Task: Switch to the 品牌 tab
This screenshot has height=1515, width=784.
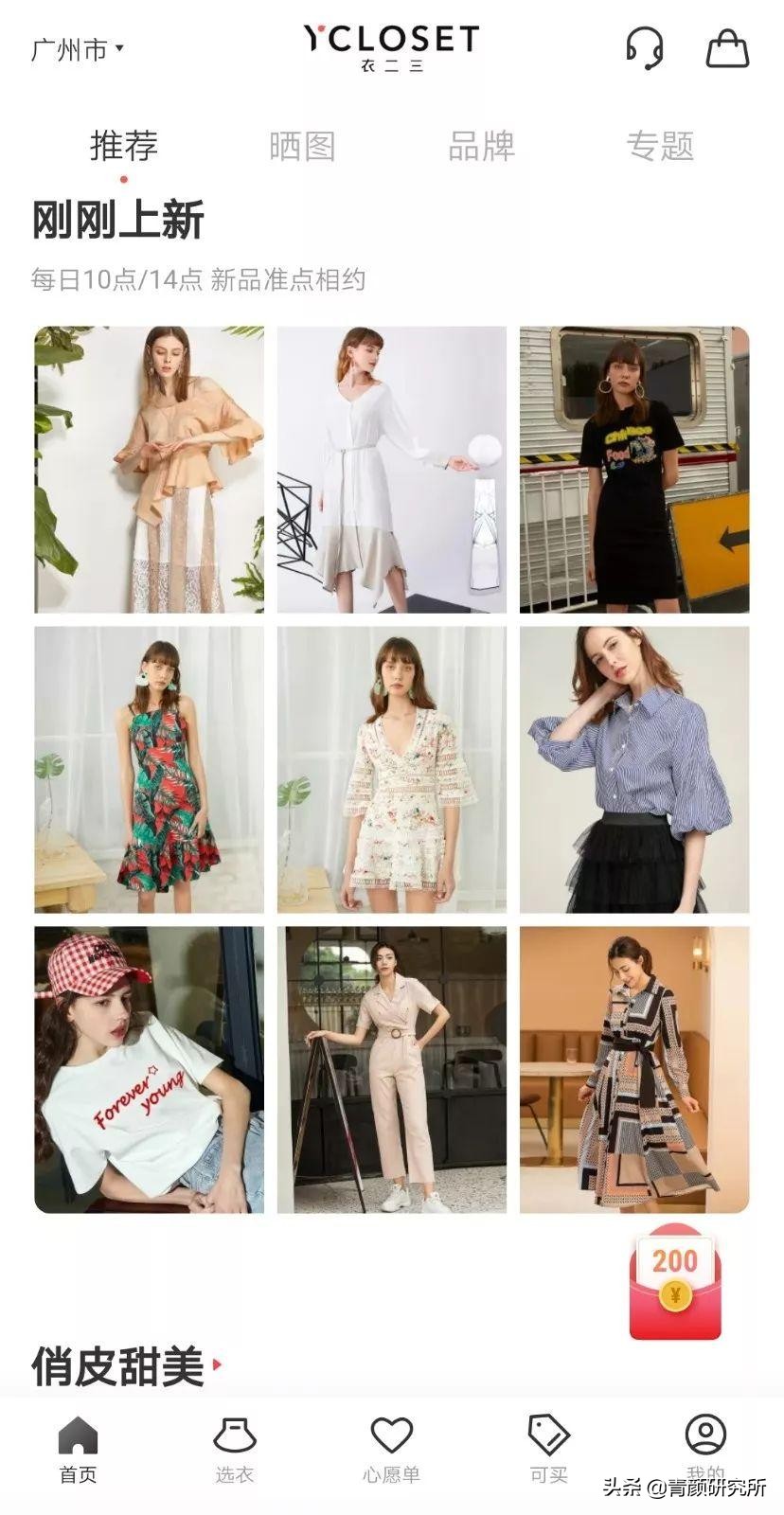Action: tap(481, 146)
